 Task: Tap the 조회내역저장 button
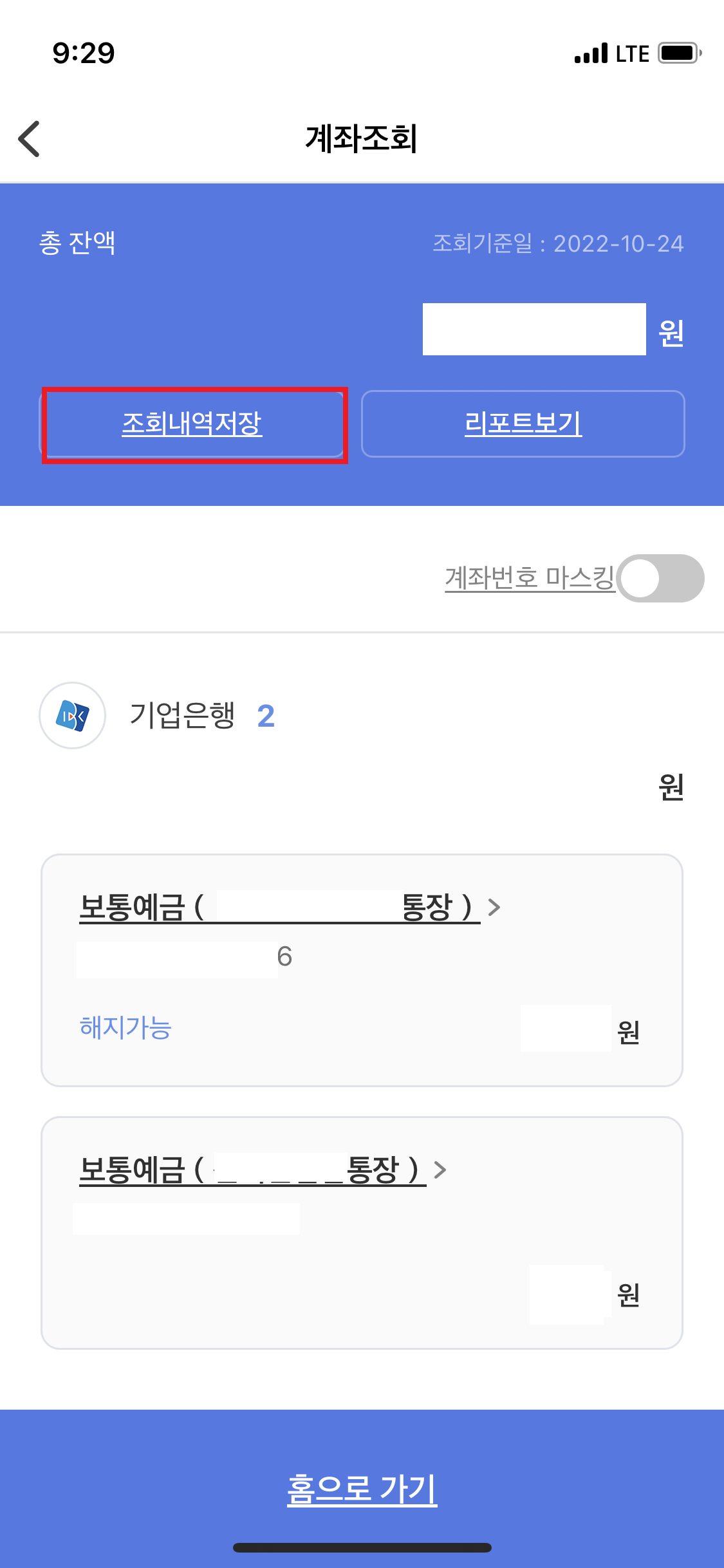192,424
